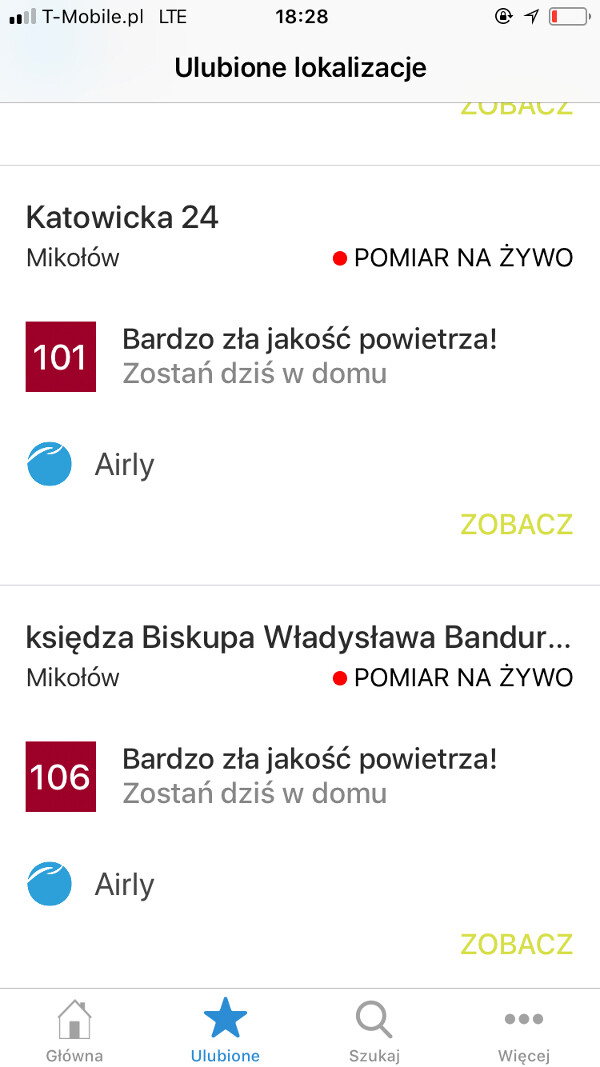The width and height of the screenshot is (600, 1067).
Task: Select the Ulubione favorites tab
Action: coord(225,1030)
